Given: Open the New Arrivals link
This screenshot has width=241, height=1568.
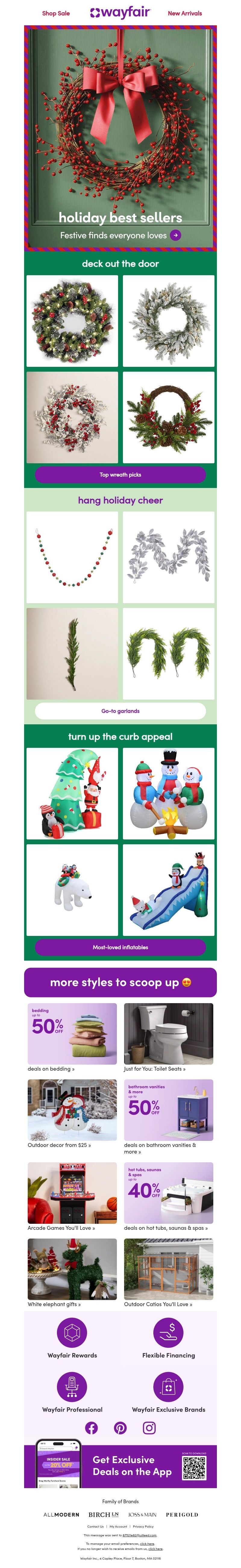Looking at the screenshot, I should (184, 13).
